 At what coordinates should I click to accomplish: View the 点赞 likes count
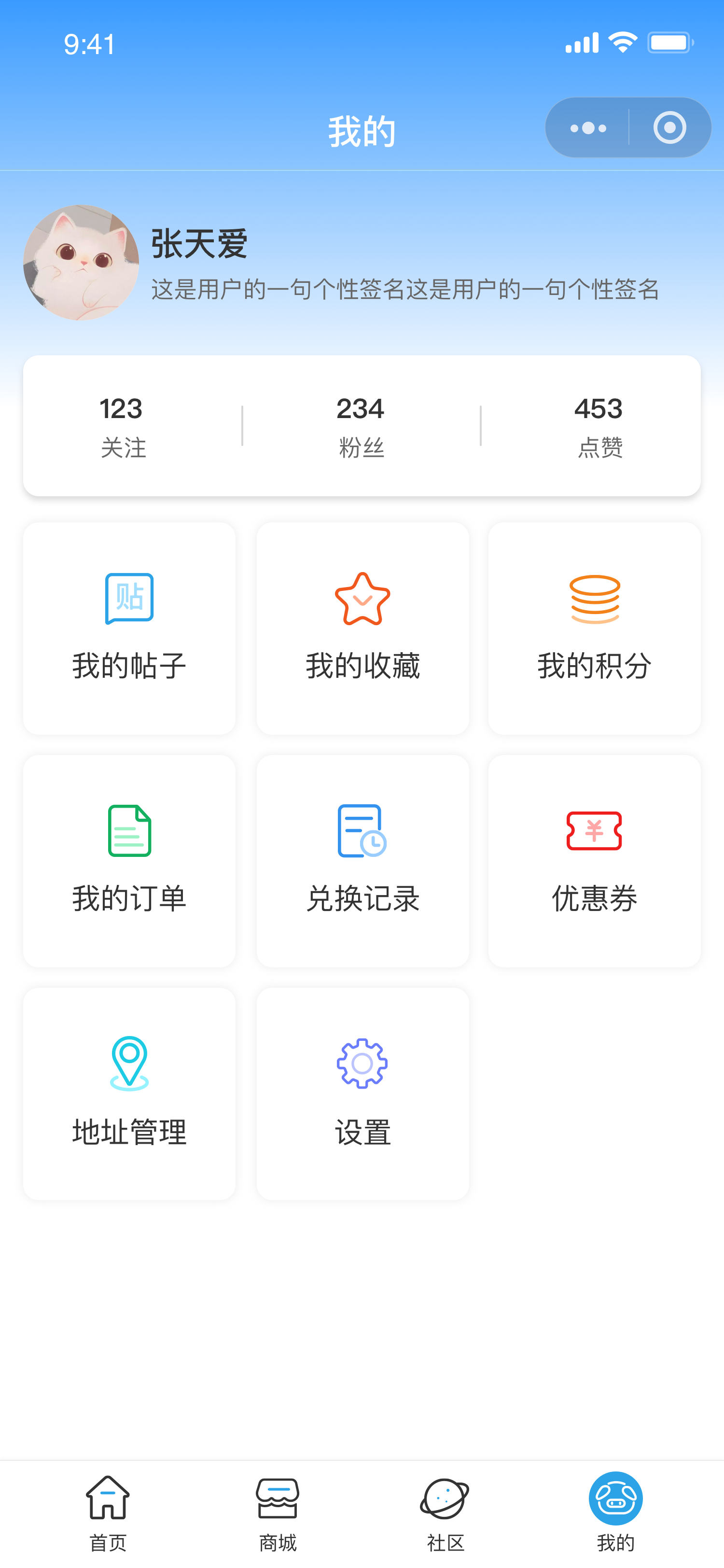[599, 426]
